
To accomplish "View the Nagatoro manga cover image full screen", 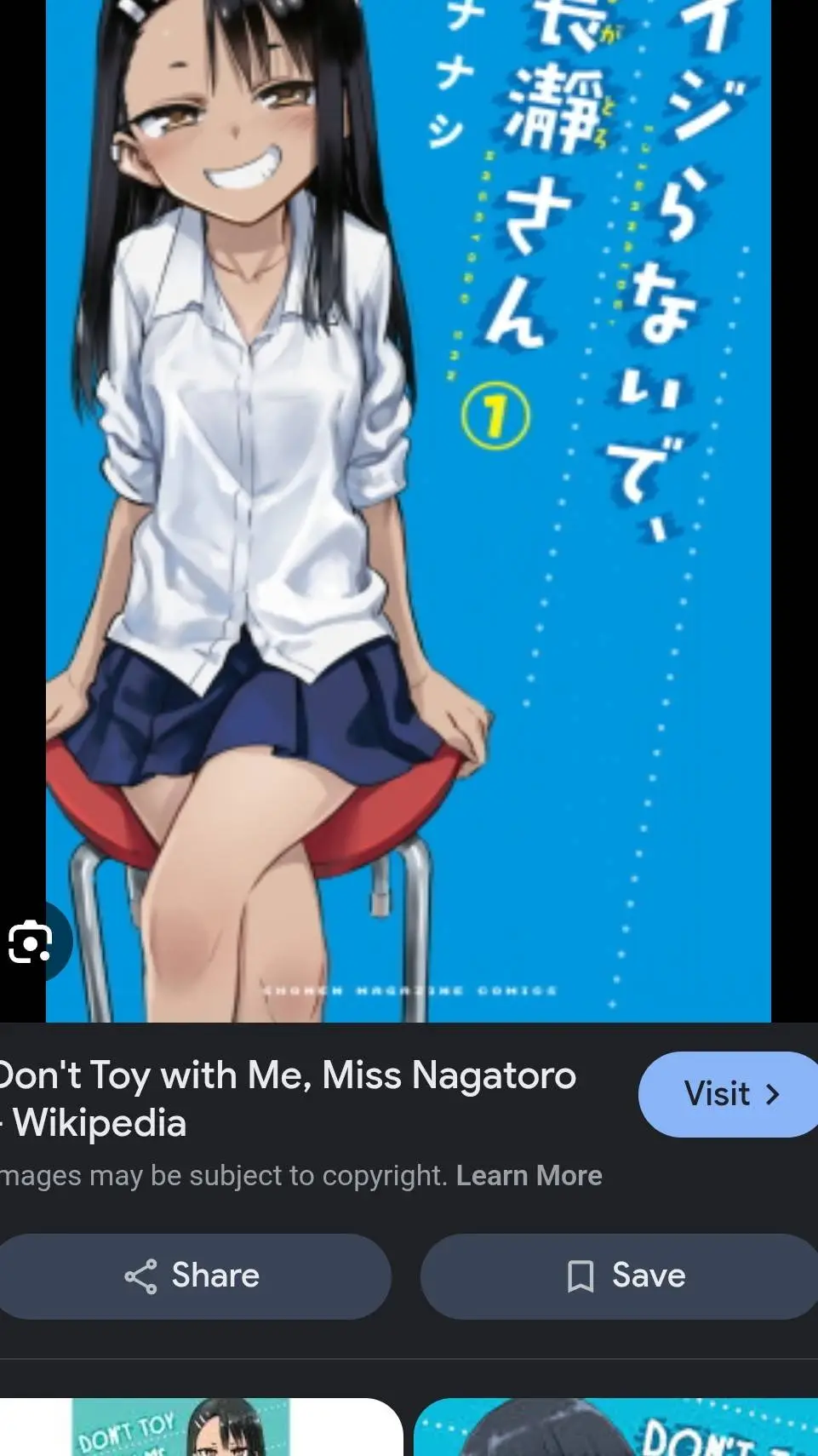I will [409, 511].
